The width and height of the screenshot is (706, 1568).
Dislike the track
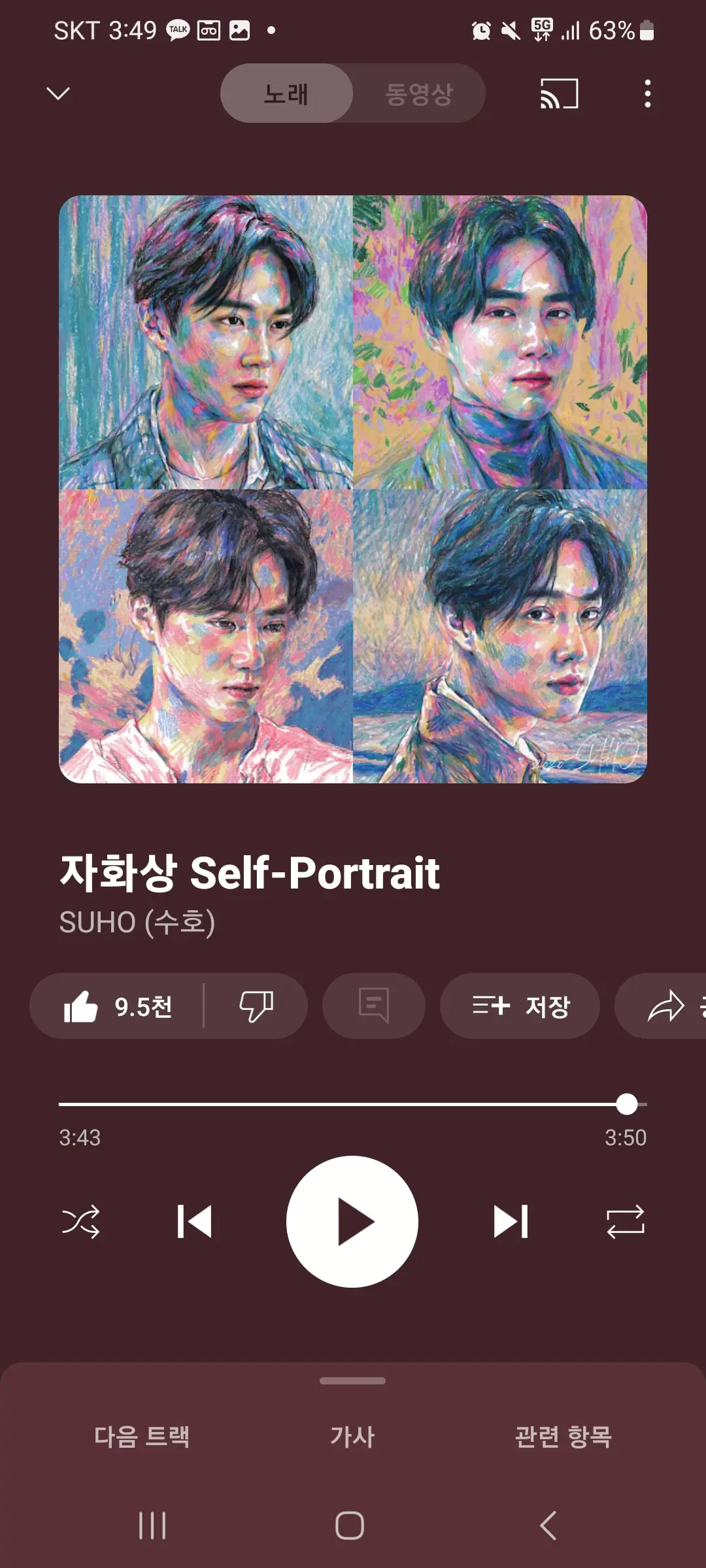pyautogui.click(x=256, y=1006)
